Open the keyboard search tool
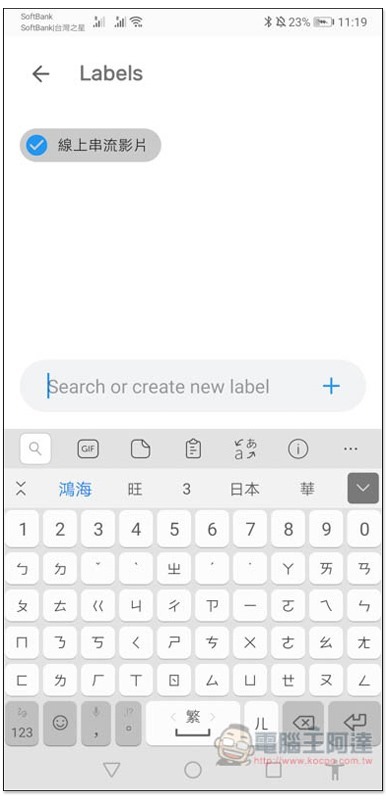386x800 pixels. pyautogui.click(x=35, y=448)
